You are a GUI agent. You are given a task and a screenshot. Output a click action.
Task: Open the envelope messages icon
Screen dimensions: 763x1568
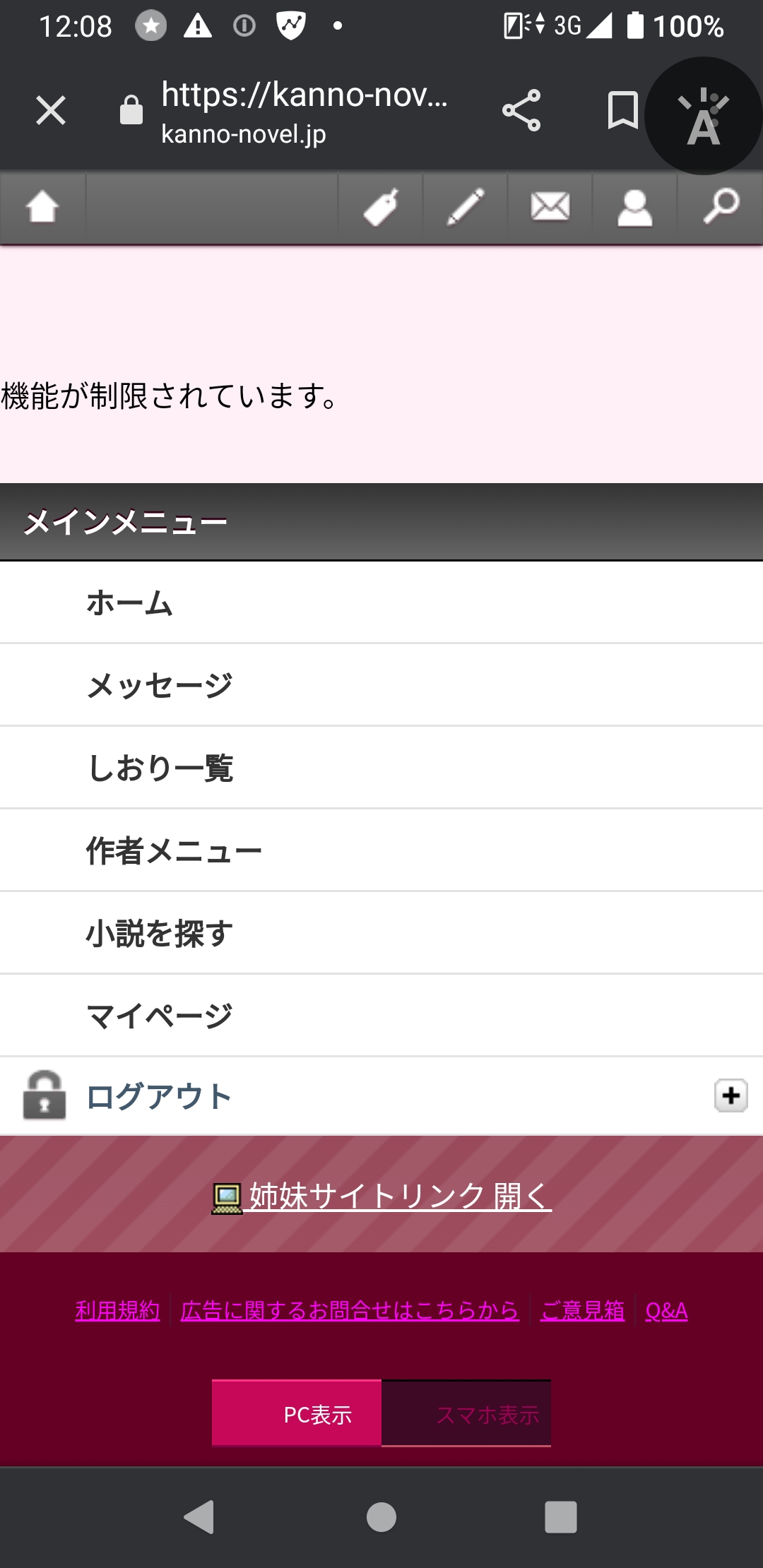click(x=550, y=208)
